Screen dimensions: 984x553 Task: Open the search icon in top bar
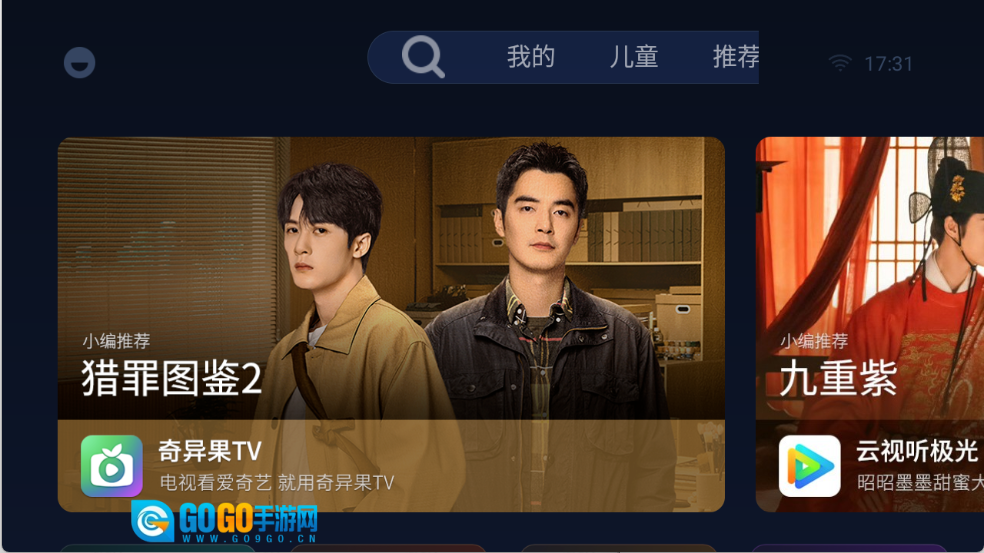[423, 57]
